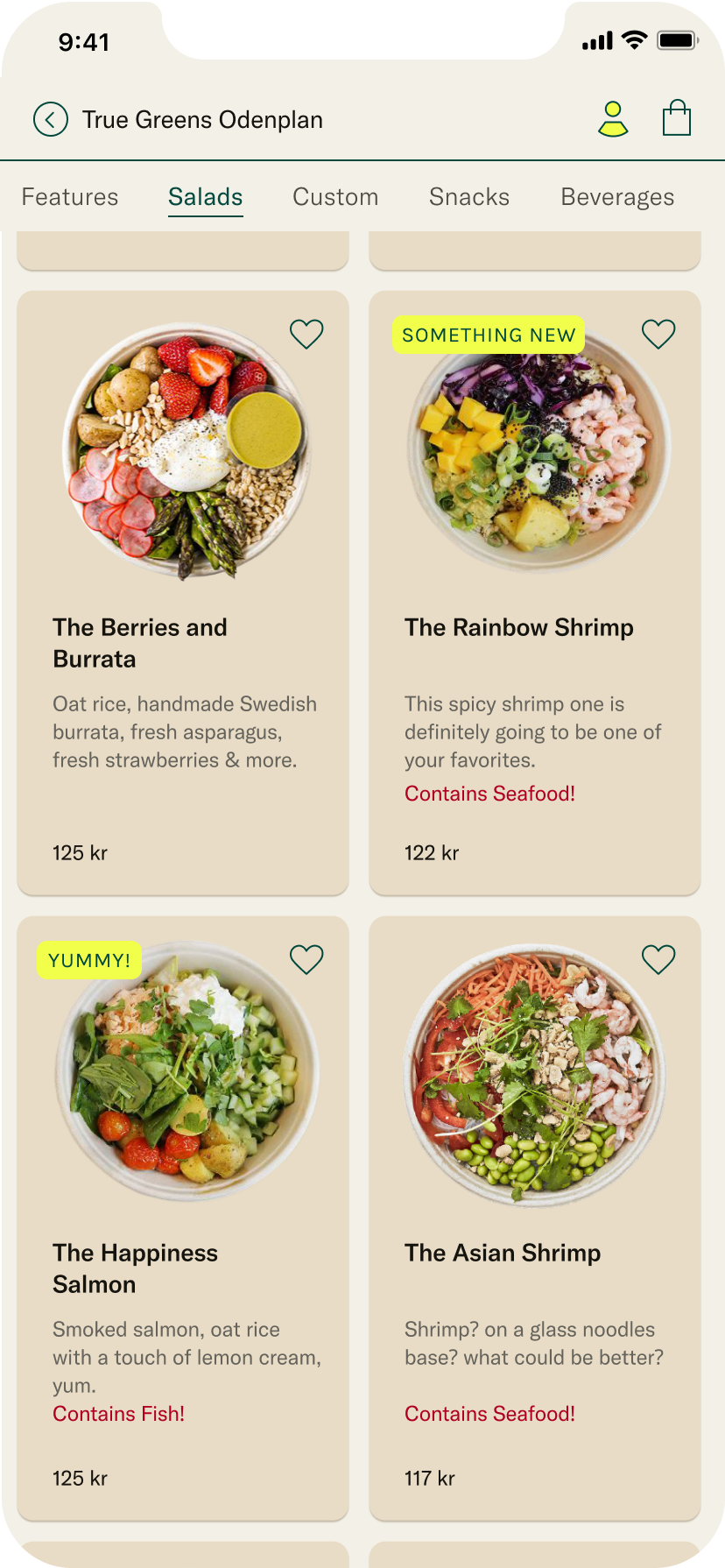The image size is (725, 1568).
Task: Switch to the Beverages tab
Action: tap(617, 197)
